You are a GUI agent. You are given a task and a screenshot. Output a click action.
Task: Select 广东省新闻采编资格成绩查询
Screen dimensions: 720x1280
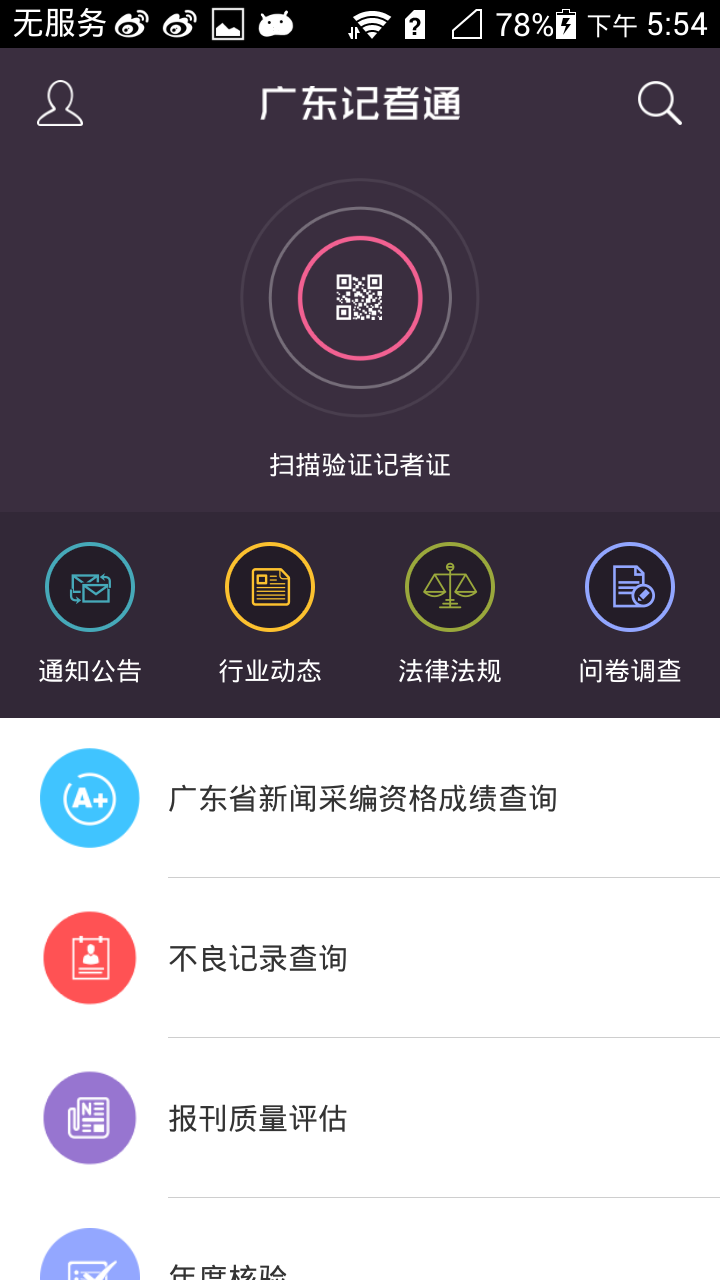coord(362,798)
